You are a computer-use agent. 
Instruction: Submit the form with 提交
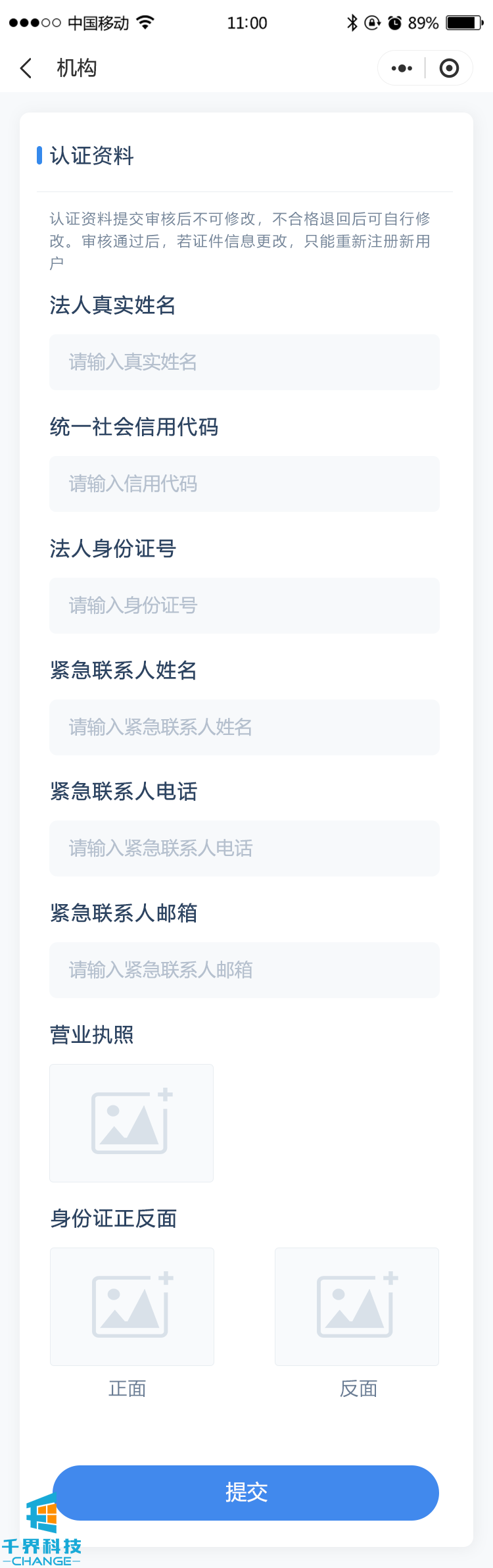click(246, 1492)
